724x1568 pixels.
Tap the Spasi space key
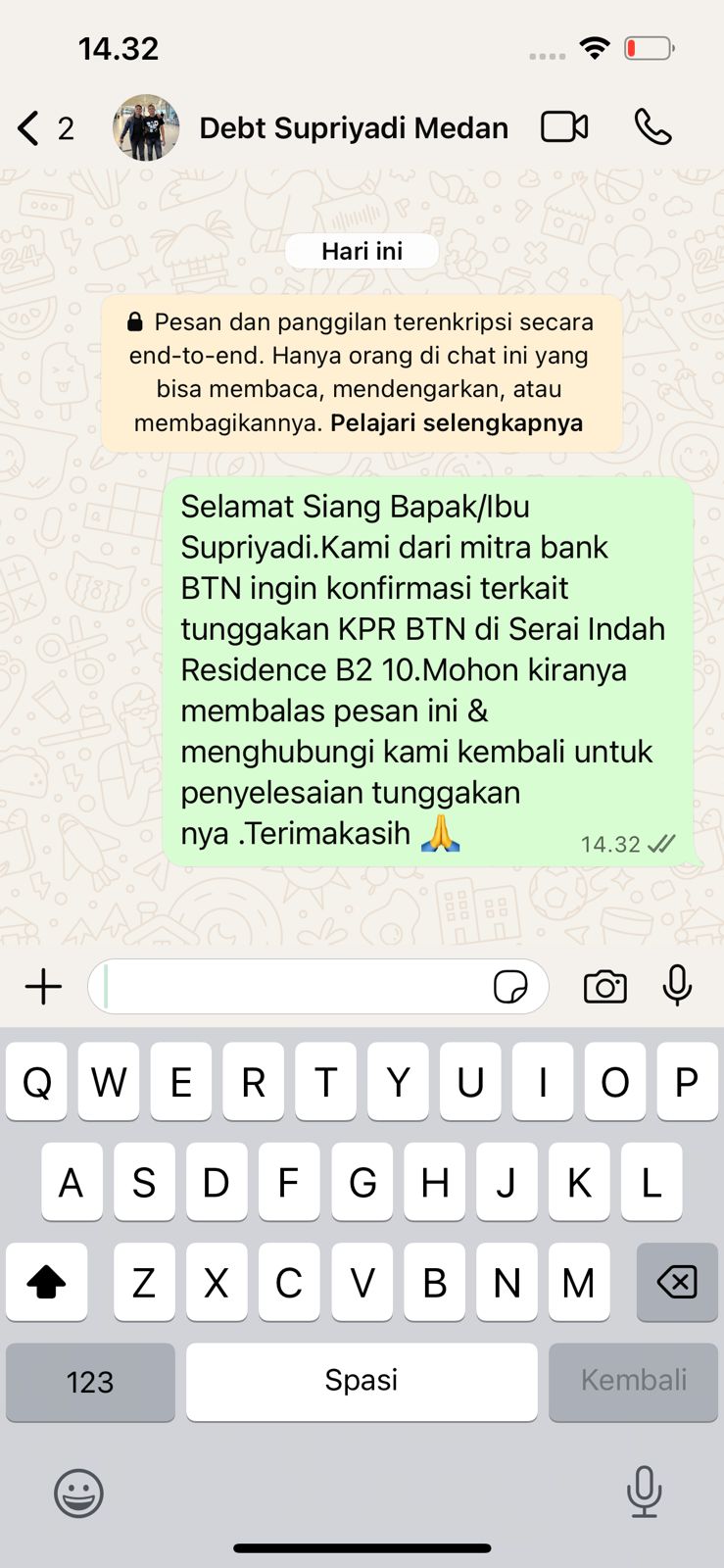tap(362, 1382)
